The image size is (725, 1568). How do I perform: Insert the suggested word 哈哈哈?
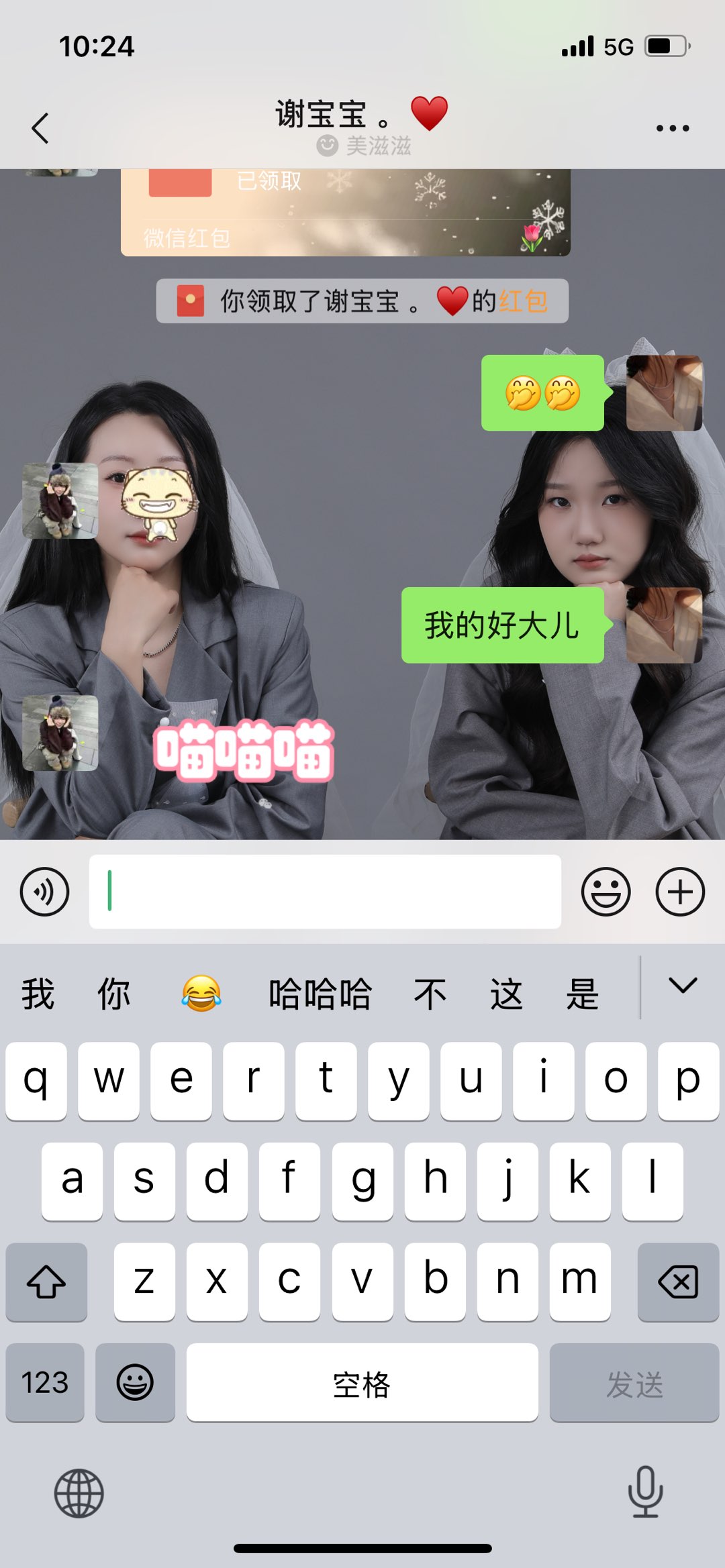point(320,994)
